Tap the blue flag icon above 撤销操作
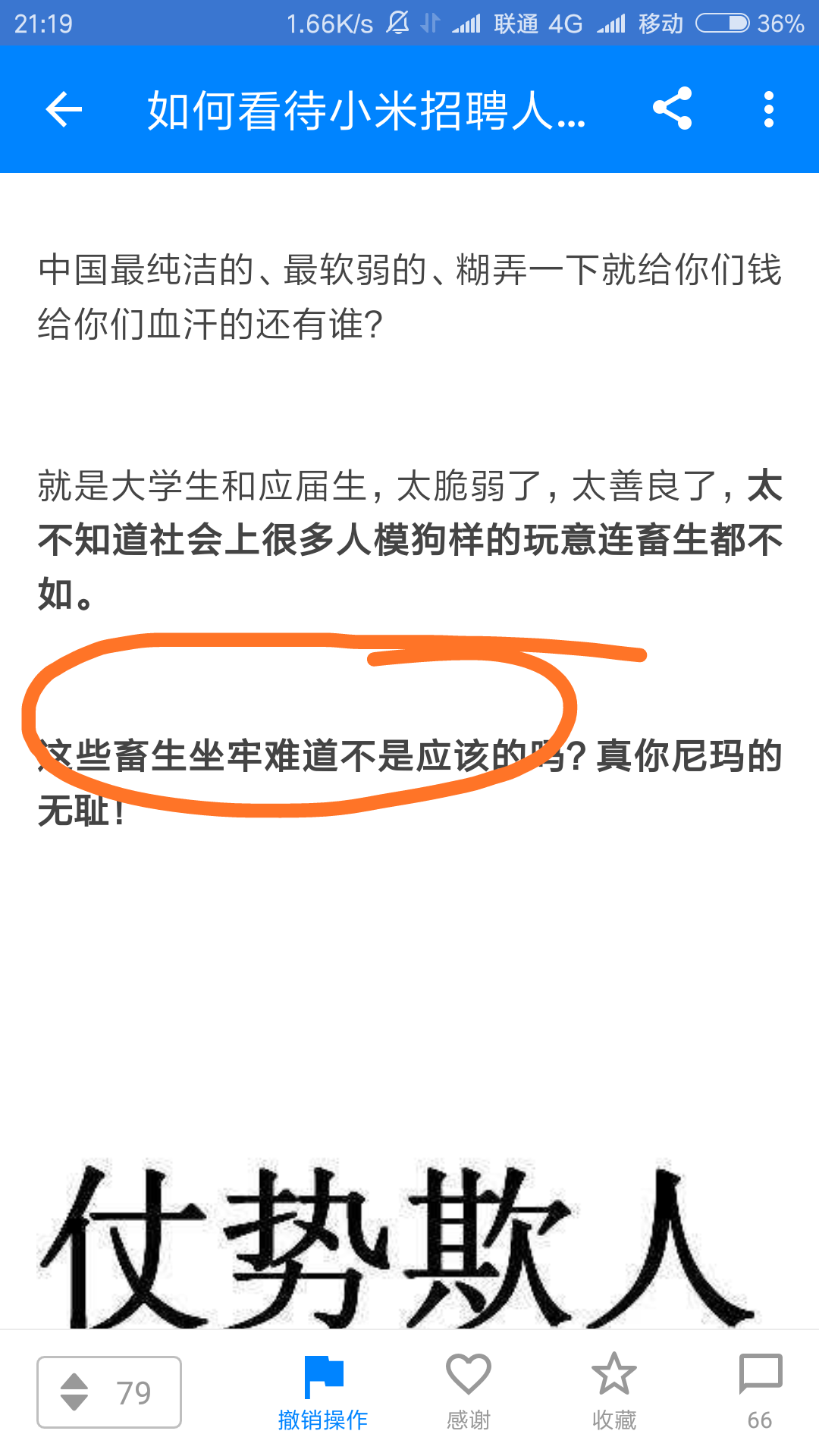Screen dimensions: 819x1456 [x=325, y=1375]
